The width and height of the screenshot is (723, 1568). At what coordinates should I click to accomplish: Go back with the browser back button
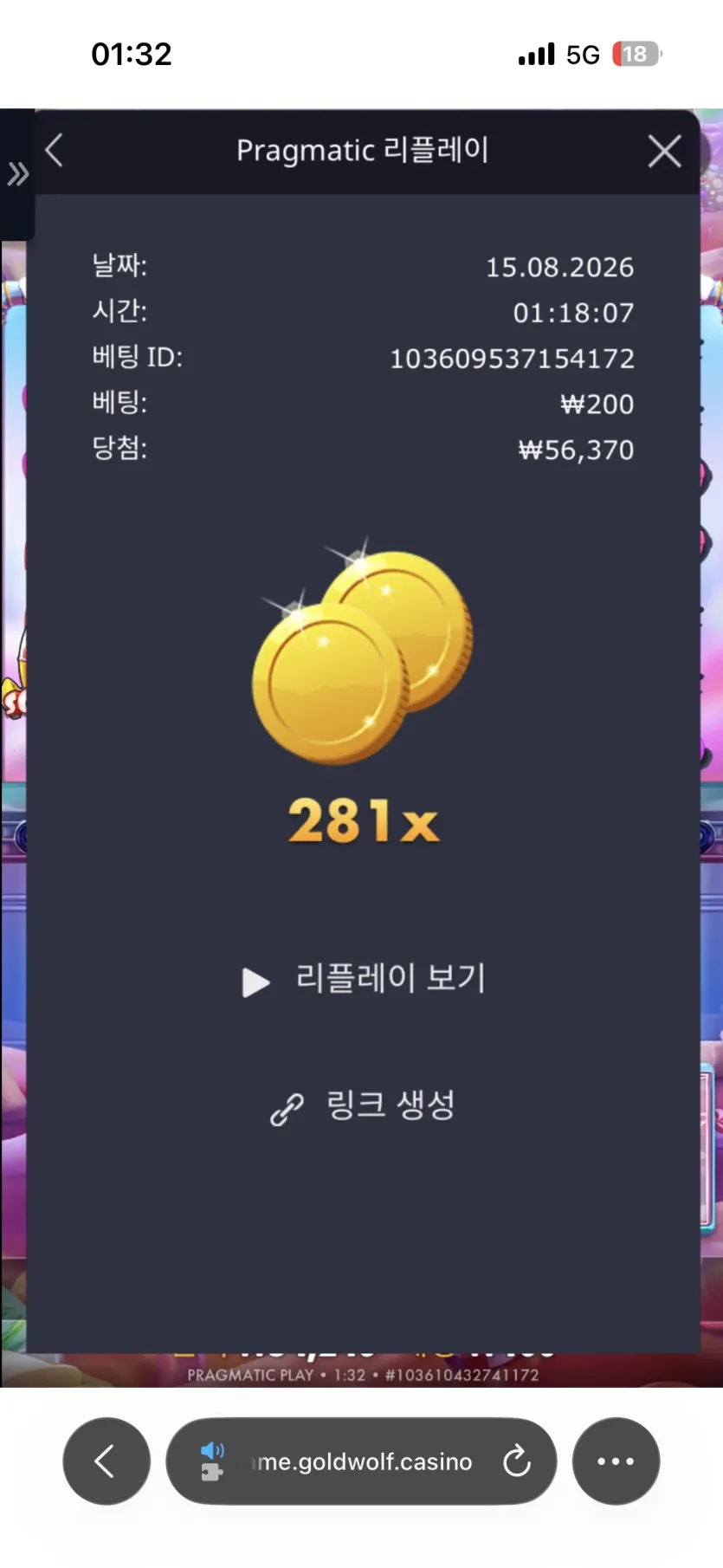[x=106, y=1461]
